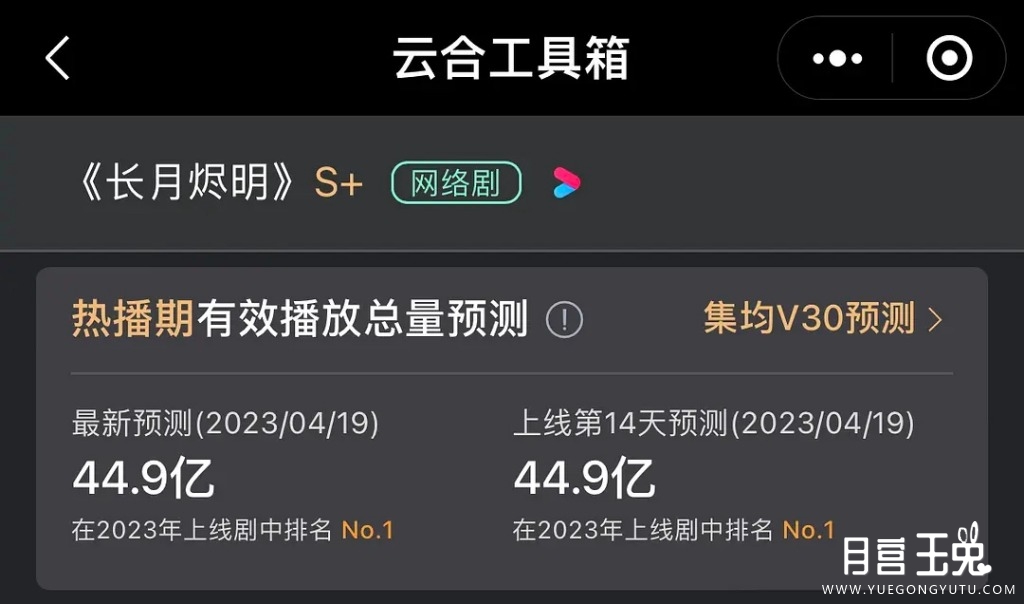Open 集均V30预测 link
This screenshot has height=604, width=1024.
point(822,319)
